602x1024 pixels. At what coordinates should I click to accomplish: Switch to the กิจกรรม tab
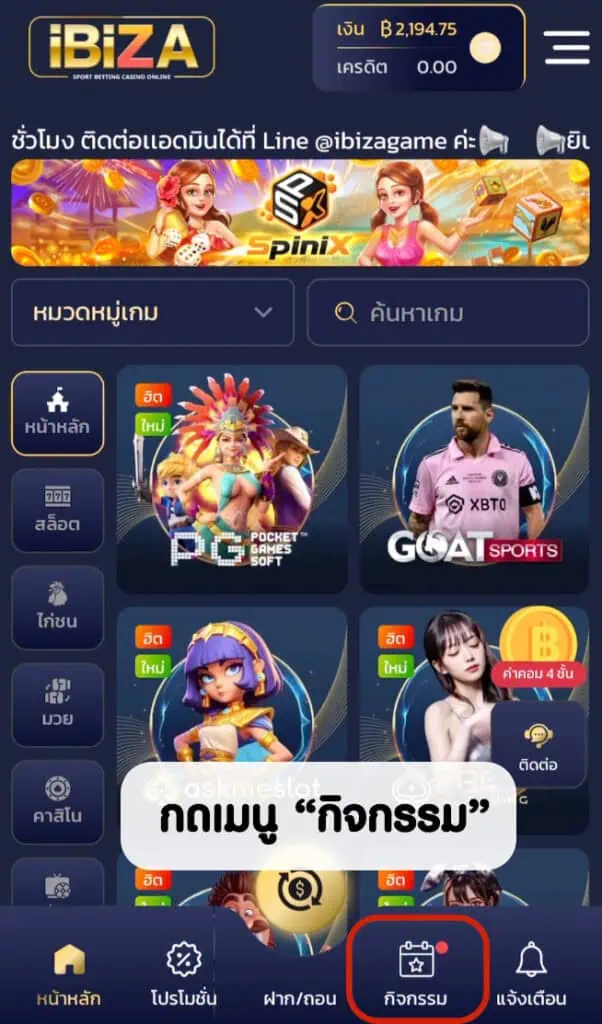[x=416, y=975]
